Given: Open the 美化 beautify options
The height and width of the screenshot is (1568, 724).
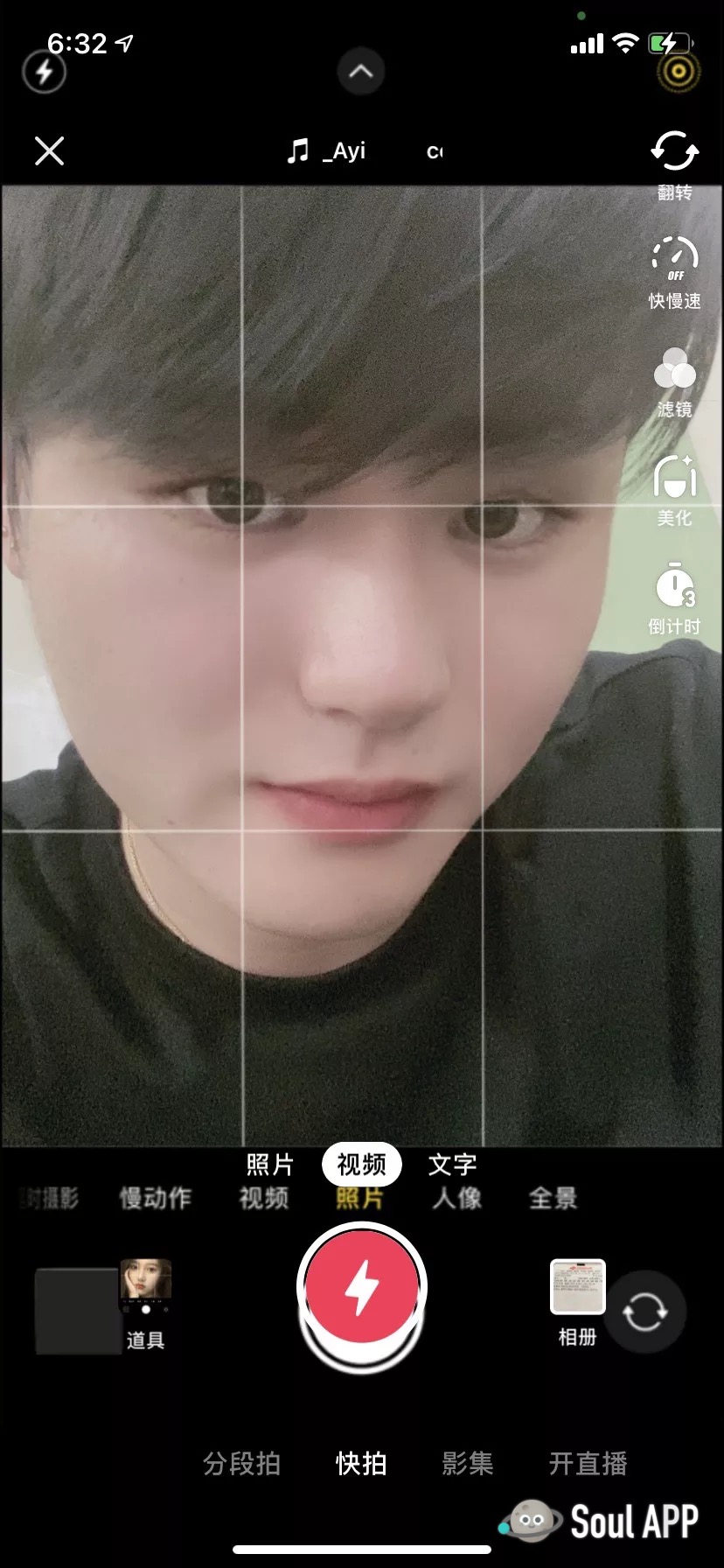Looking at the screenshot, I should (674, 488).
